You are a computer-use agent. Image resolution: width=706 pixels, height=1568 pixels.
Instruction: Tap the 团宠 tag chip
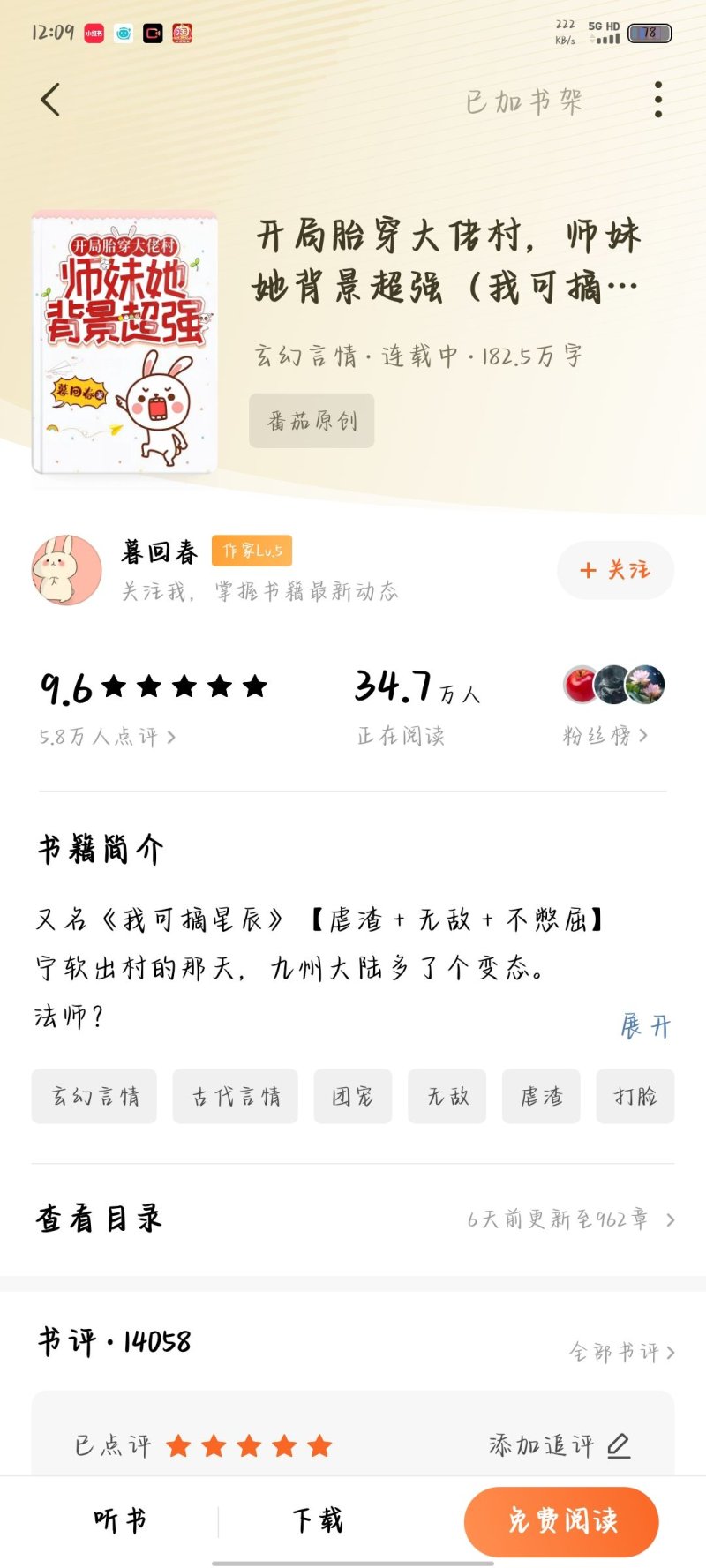(x=352, y=1097)
